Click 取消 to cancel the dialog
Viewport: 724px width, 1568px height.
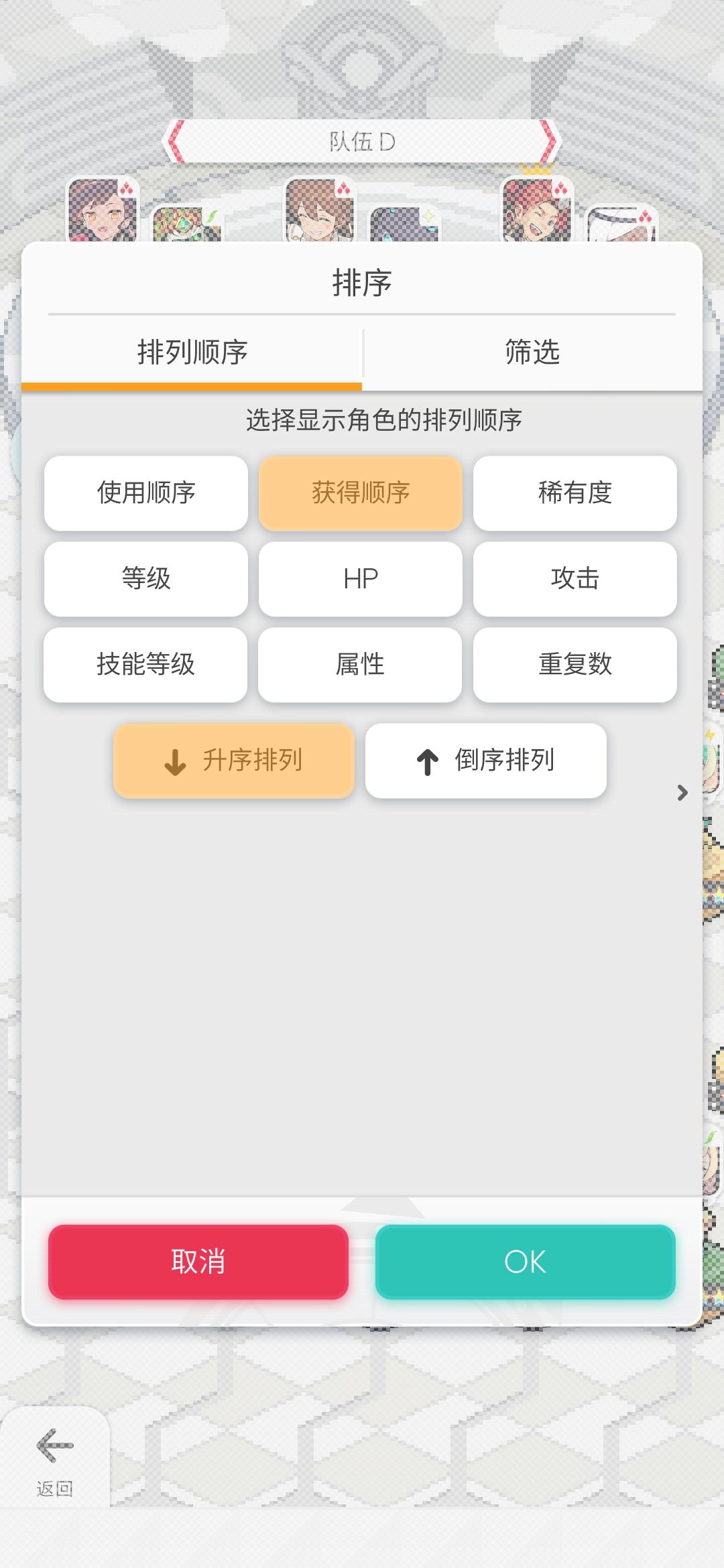198,1262
